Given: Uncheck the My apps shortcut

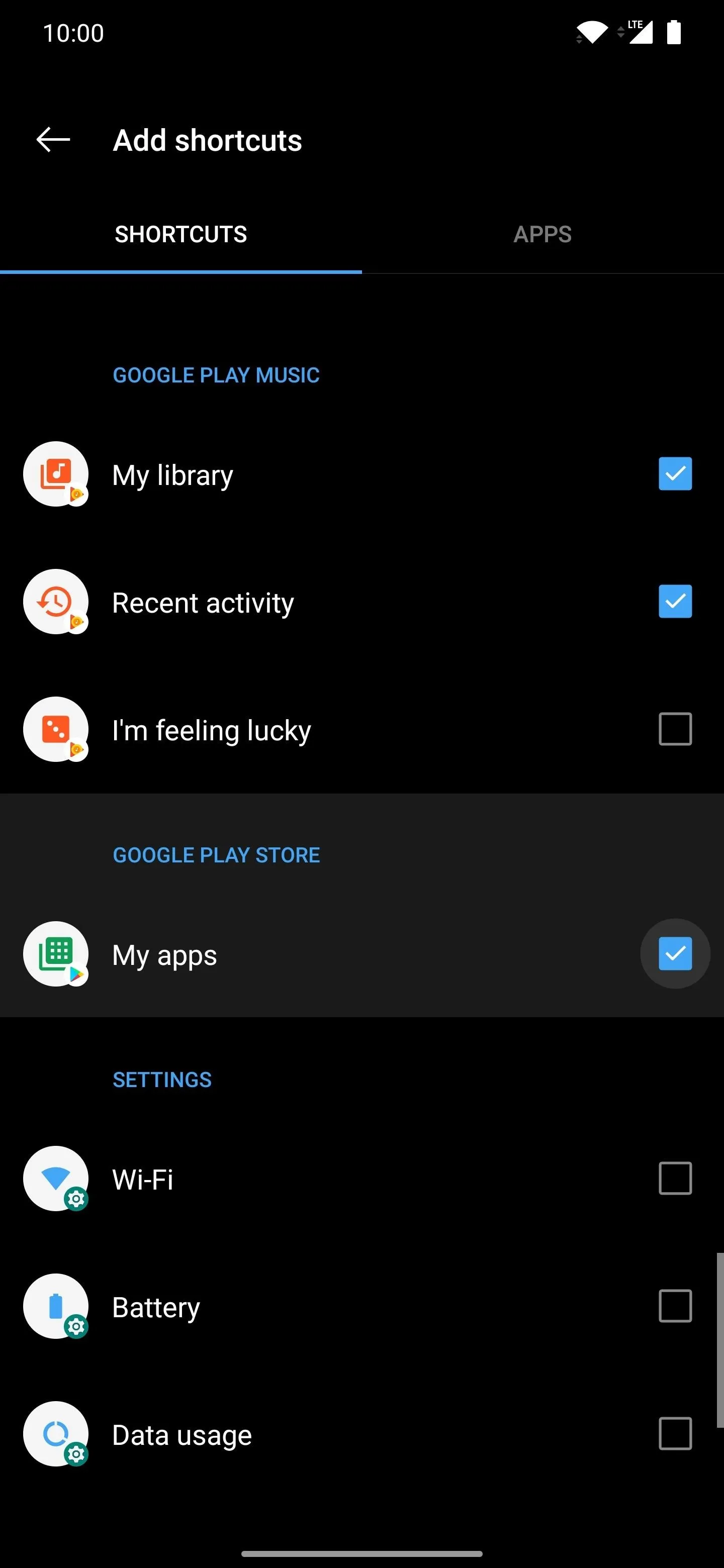Looking at the screenshot, I should click(x=675, y=953).
